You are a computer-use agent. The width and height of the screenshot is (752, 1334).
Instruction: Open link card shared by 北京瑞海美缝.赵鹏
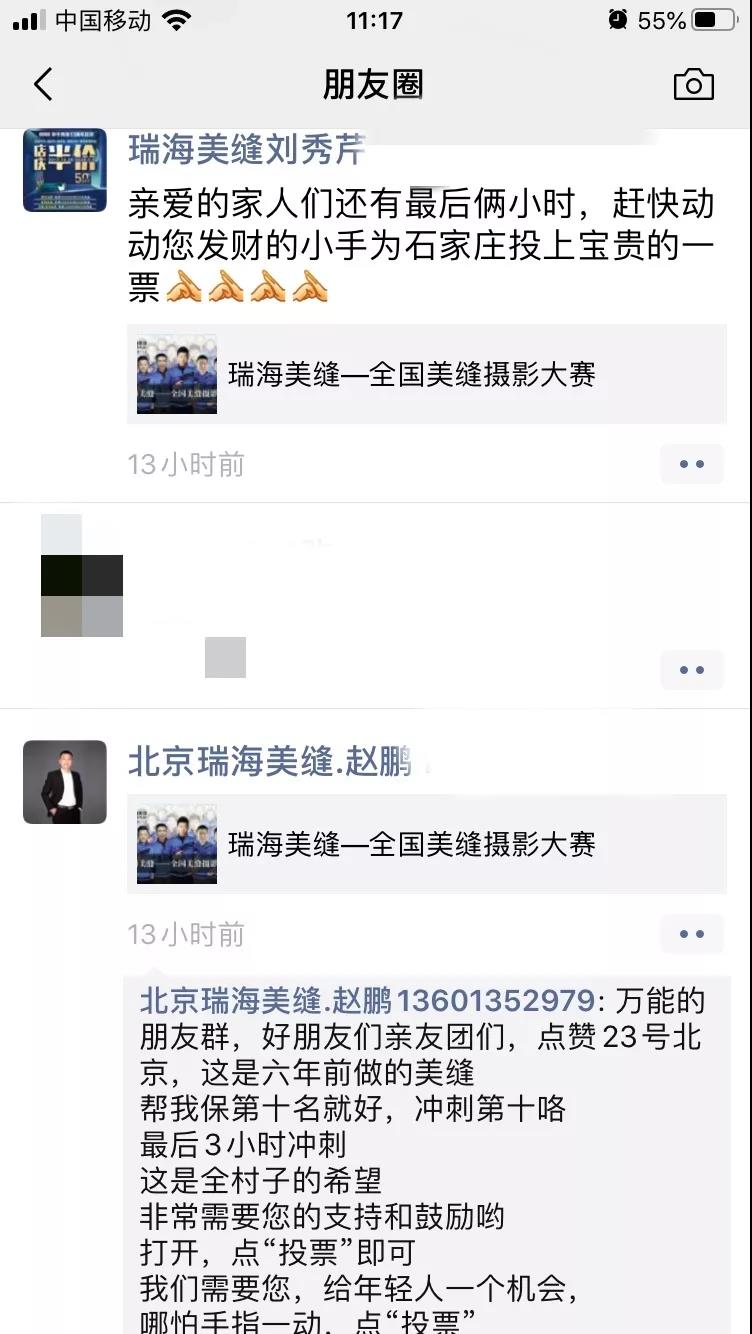[427, 844]
